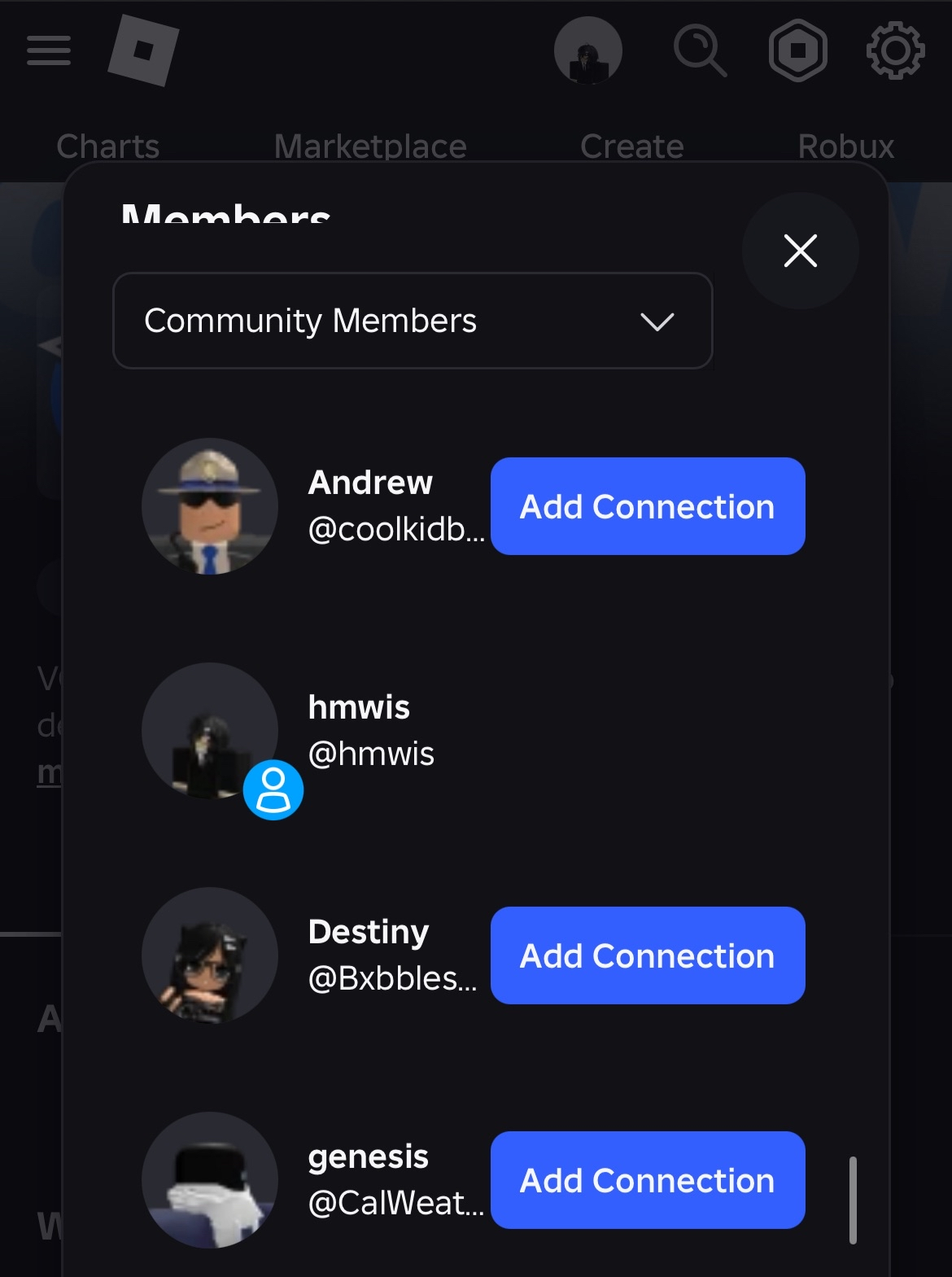Open Destiny's profile avatar
The image size is (952, 1277).
coord(210,956)
